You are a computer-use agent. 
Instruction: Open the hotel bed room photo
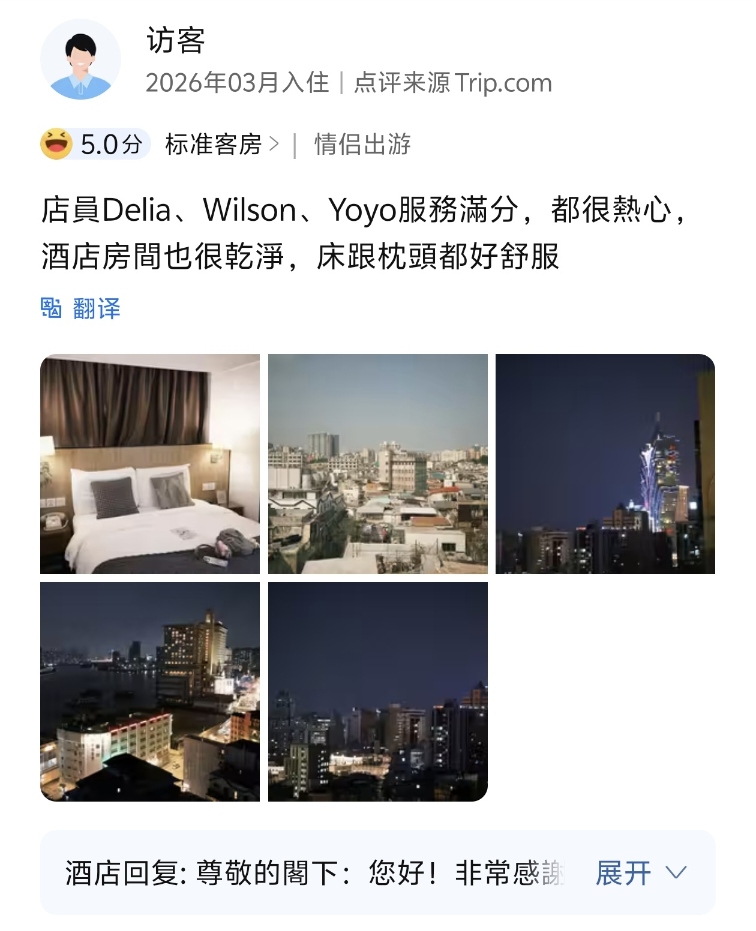[150, 464]
